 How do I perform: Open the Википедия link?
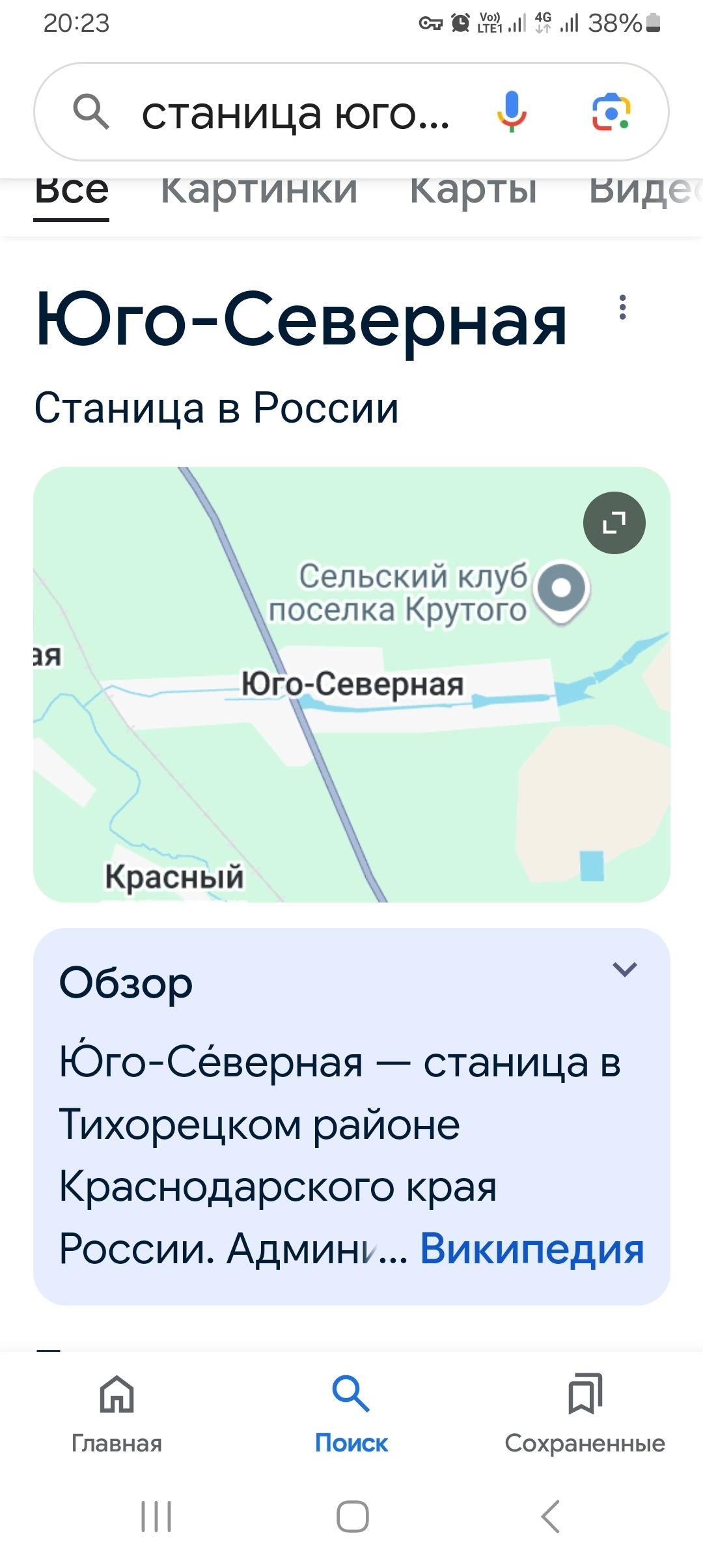click(532, 1249)
